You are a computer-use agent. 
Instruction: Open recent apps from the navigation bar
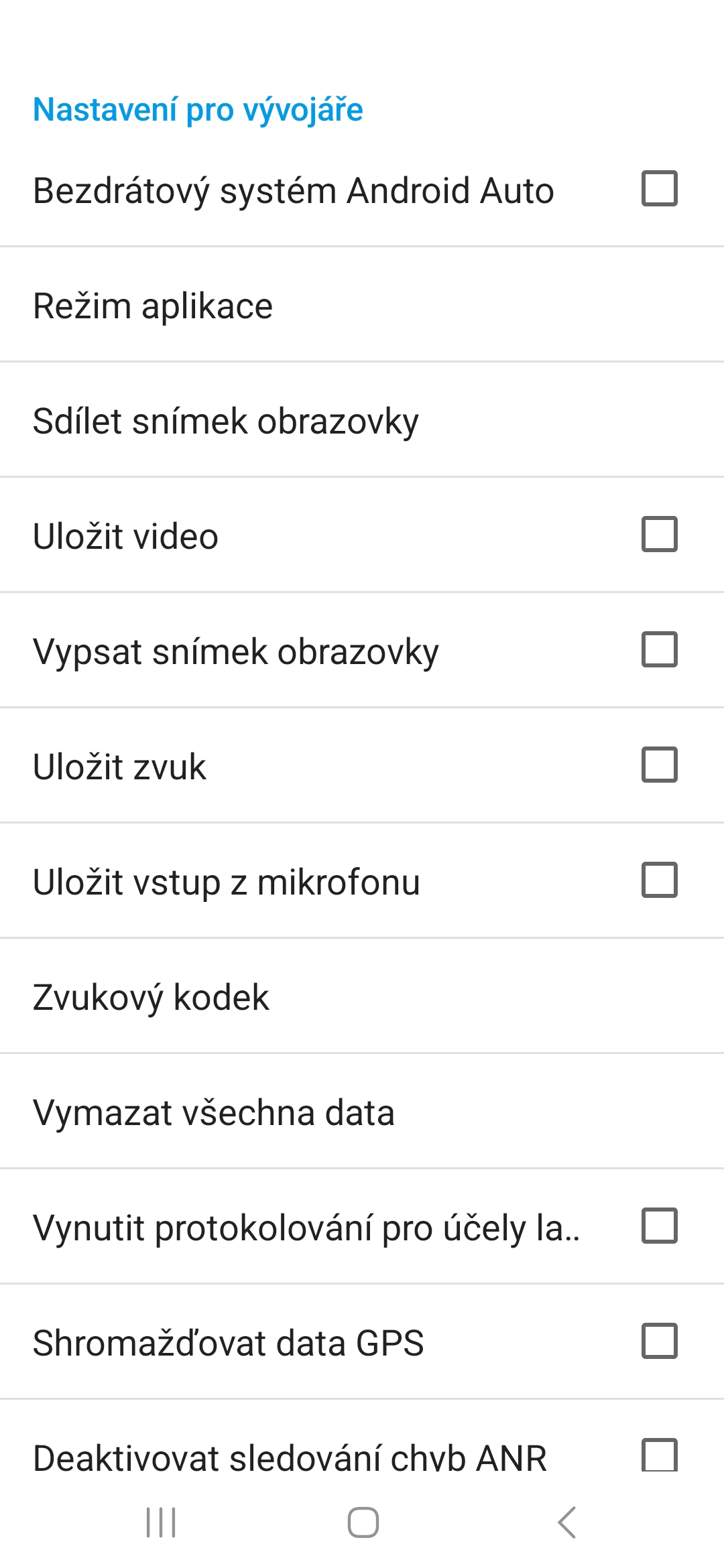[161, 1522]
